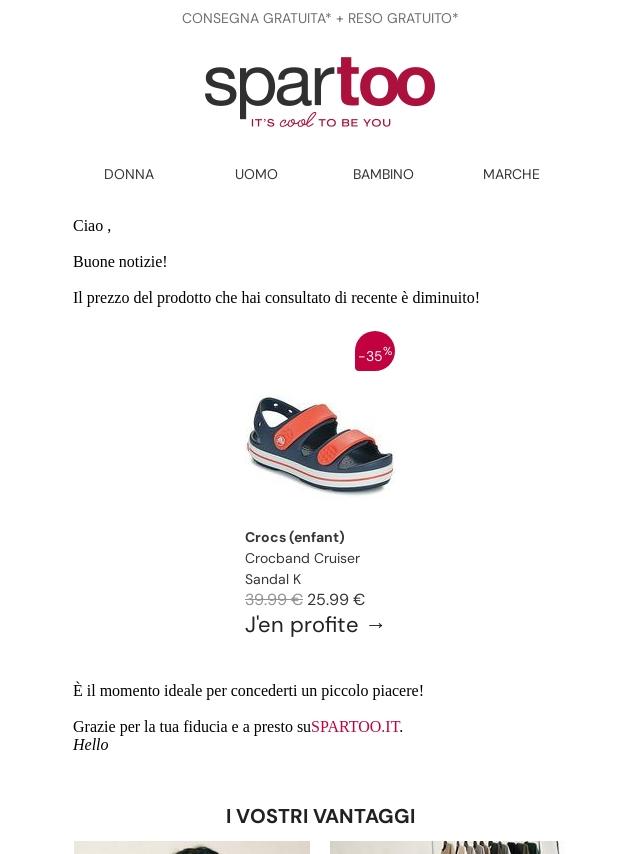Open the Crocs sandal product image
640x854 pixels.
320,444
